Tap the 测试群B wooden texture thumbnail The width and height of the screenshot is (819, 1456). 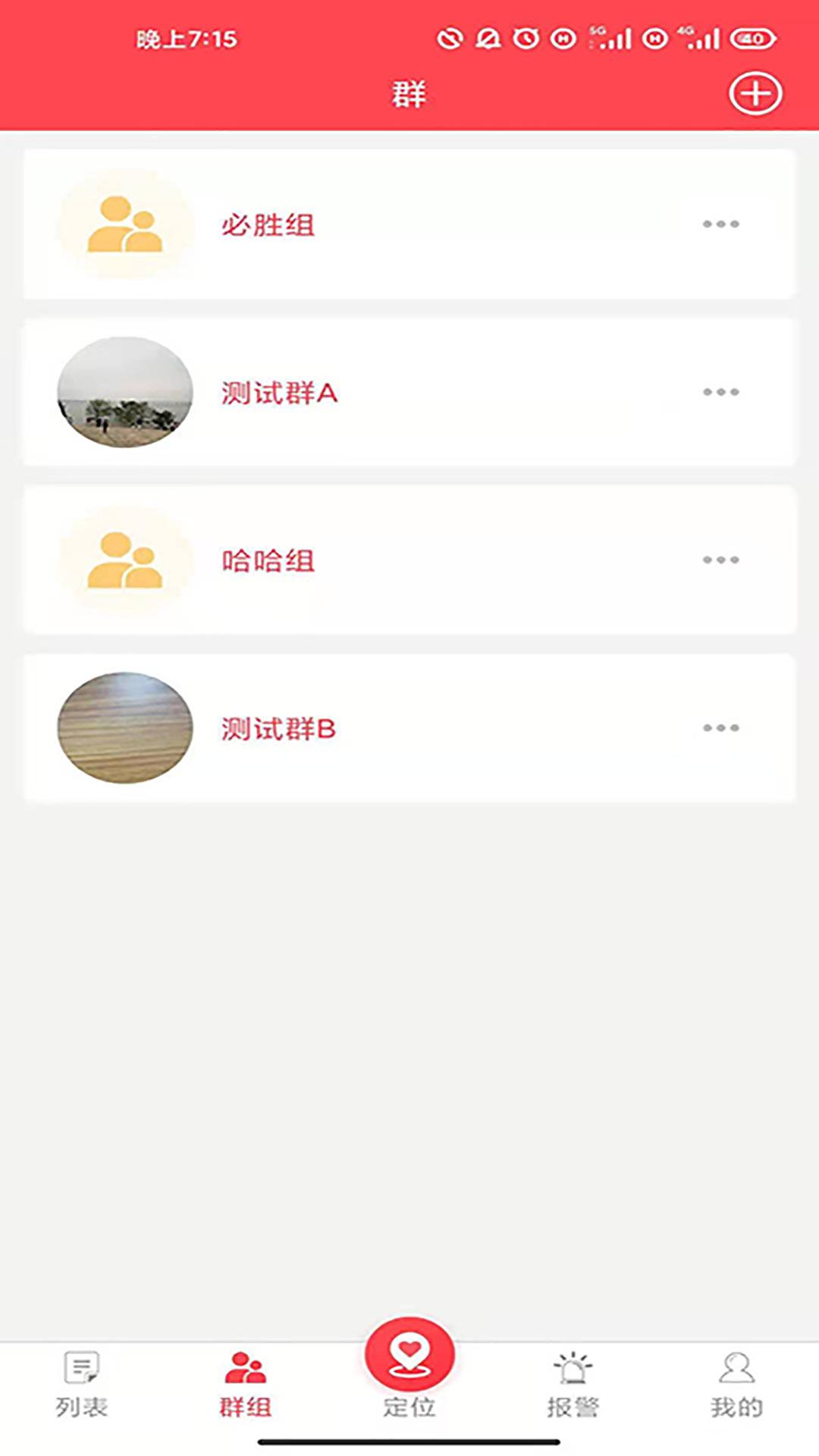point(124,728)
